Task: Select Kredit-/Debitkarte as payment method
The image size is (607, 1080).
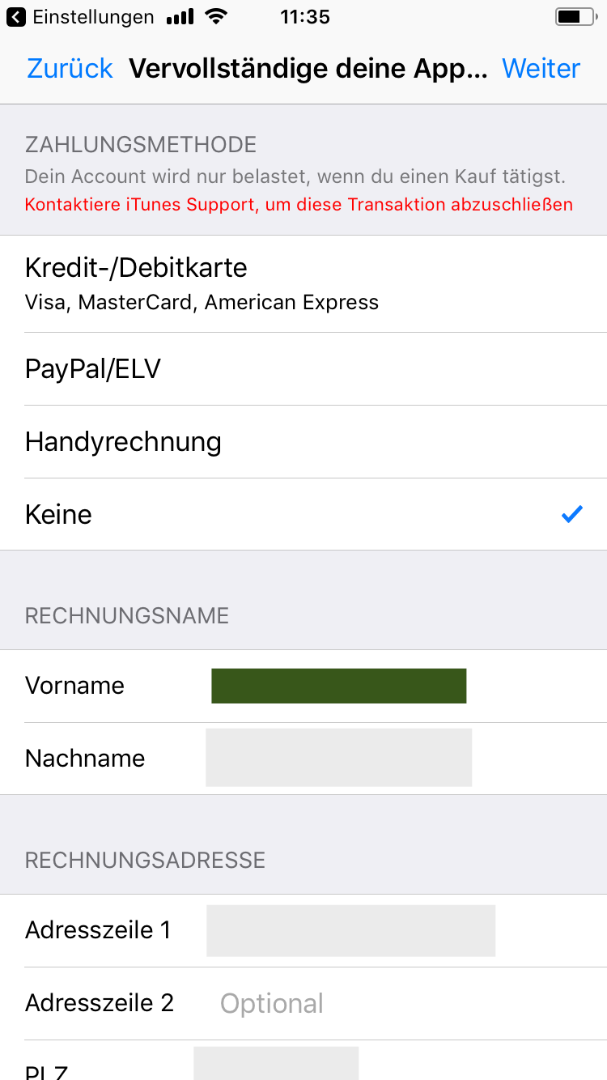Action: [303, 284]
